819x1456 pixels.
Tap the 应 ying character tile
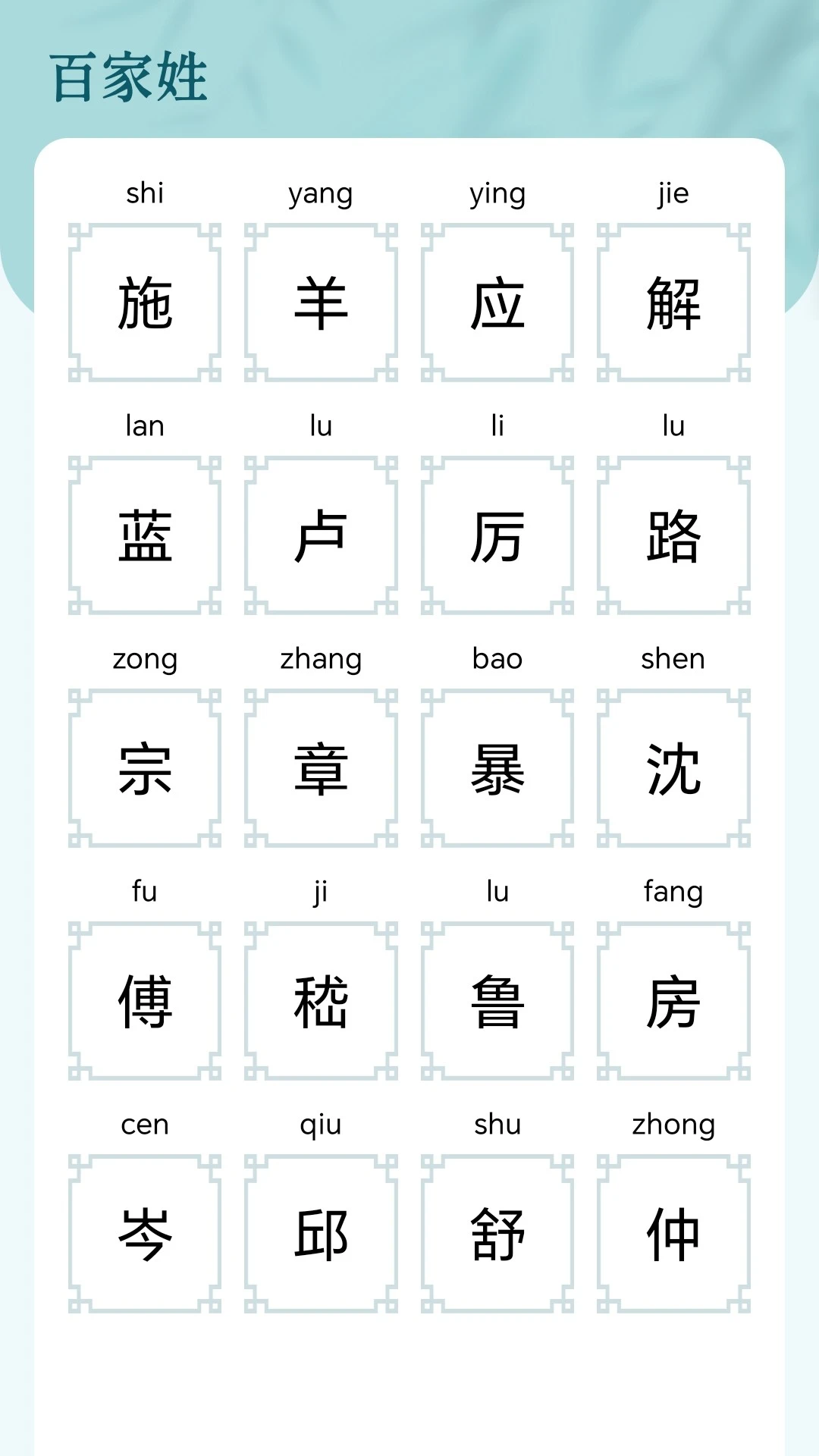[497, 303]
